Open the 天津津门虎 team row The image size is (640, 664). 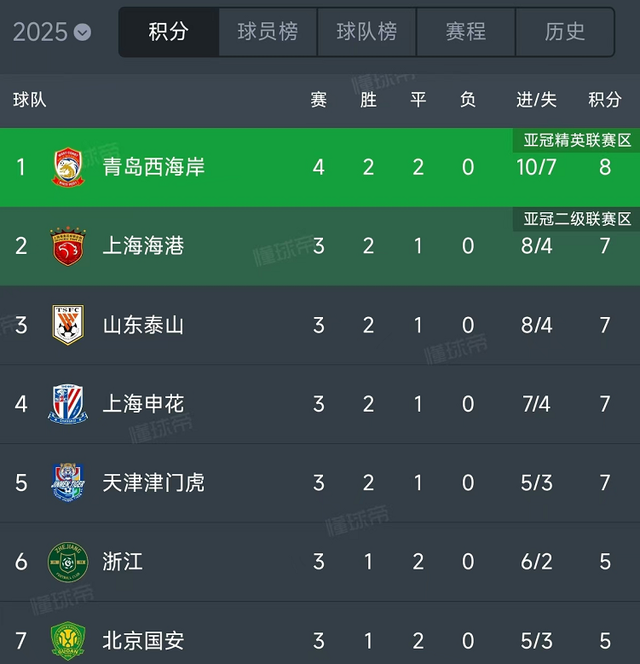154,483
